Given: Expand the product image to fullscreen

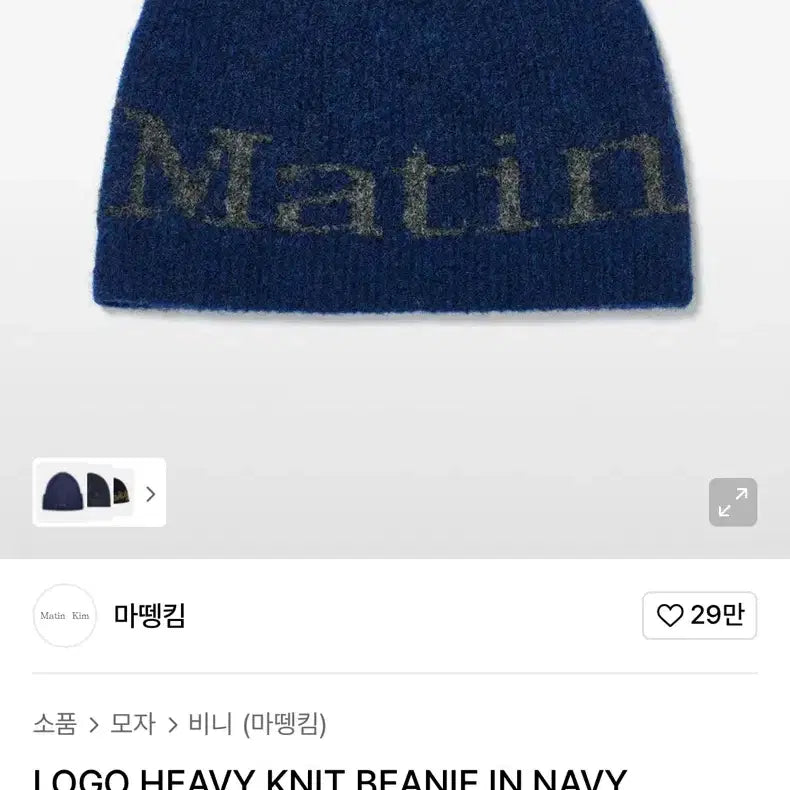Looking at the screenshot, I should 732,502.
